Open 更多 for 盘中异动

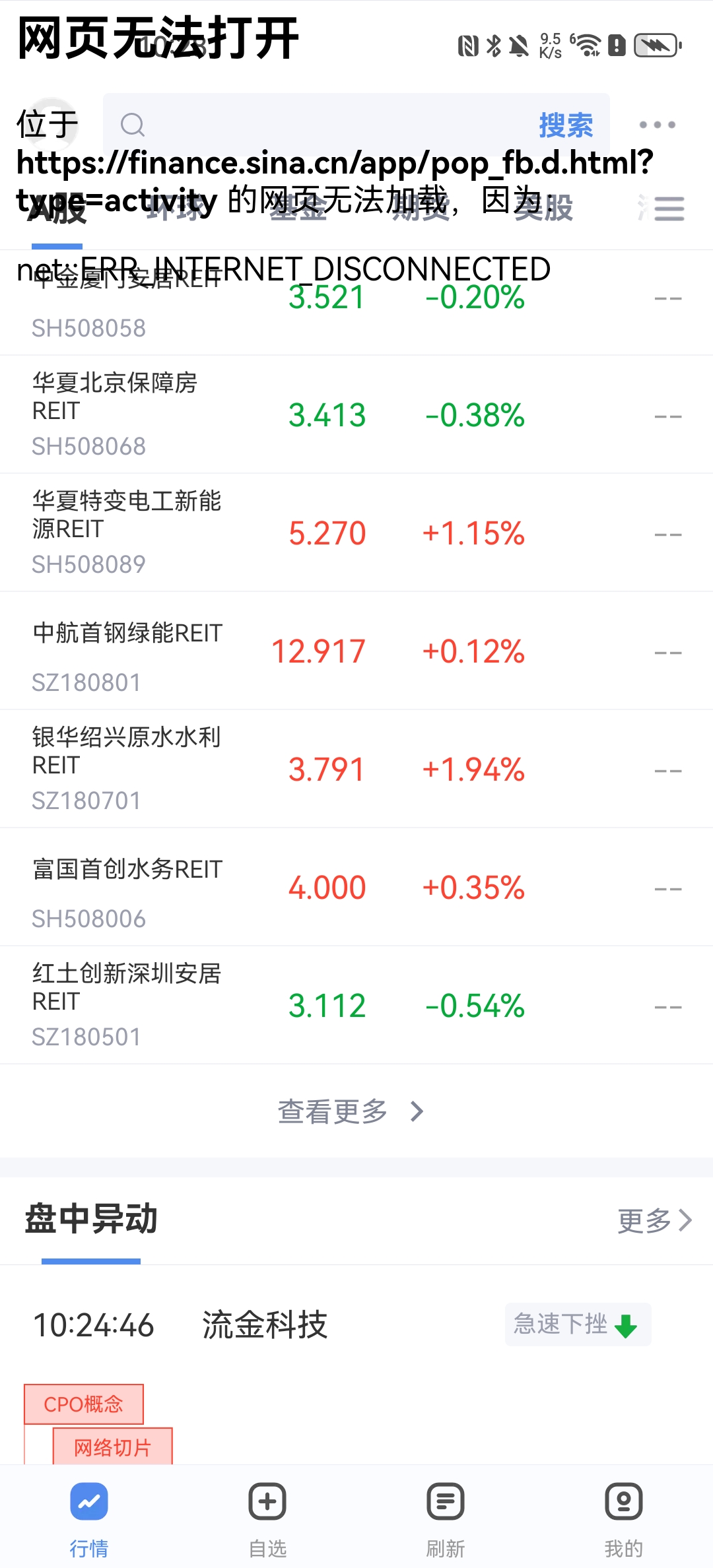[654, 1220]
